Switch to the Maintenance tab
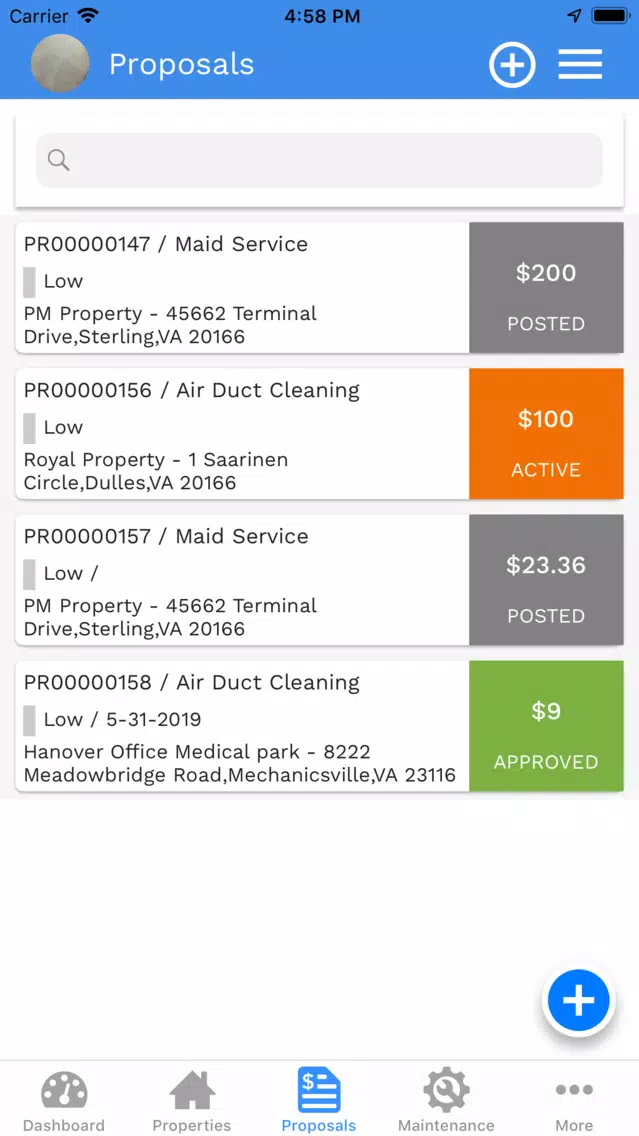 pyautogui.click(x=446, y=1099)
